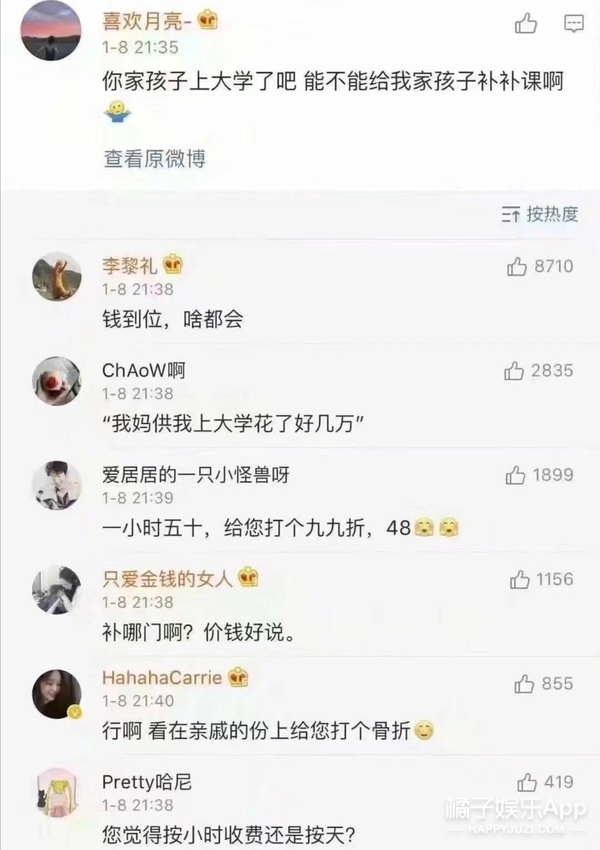
Task: Like the comment by 喜欢月亮-
Action: click(526, 24)
